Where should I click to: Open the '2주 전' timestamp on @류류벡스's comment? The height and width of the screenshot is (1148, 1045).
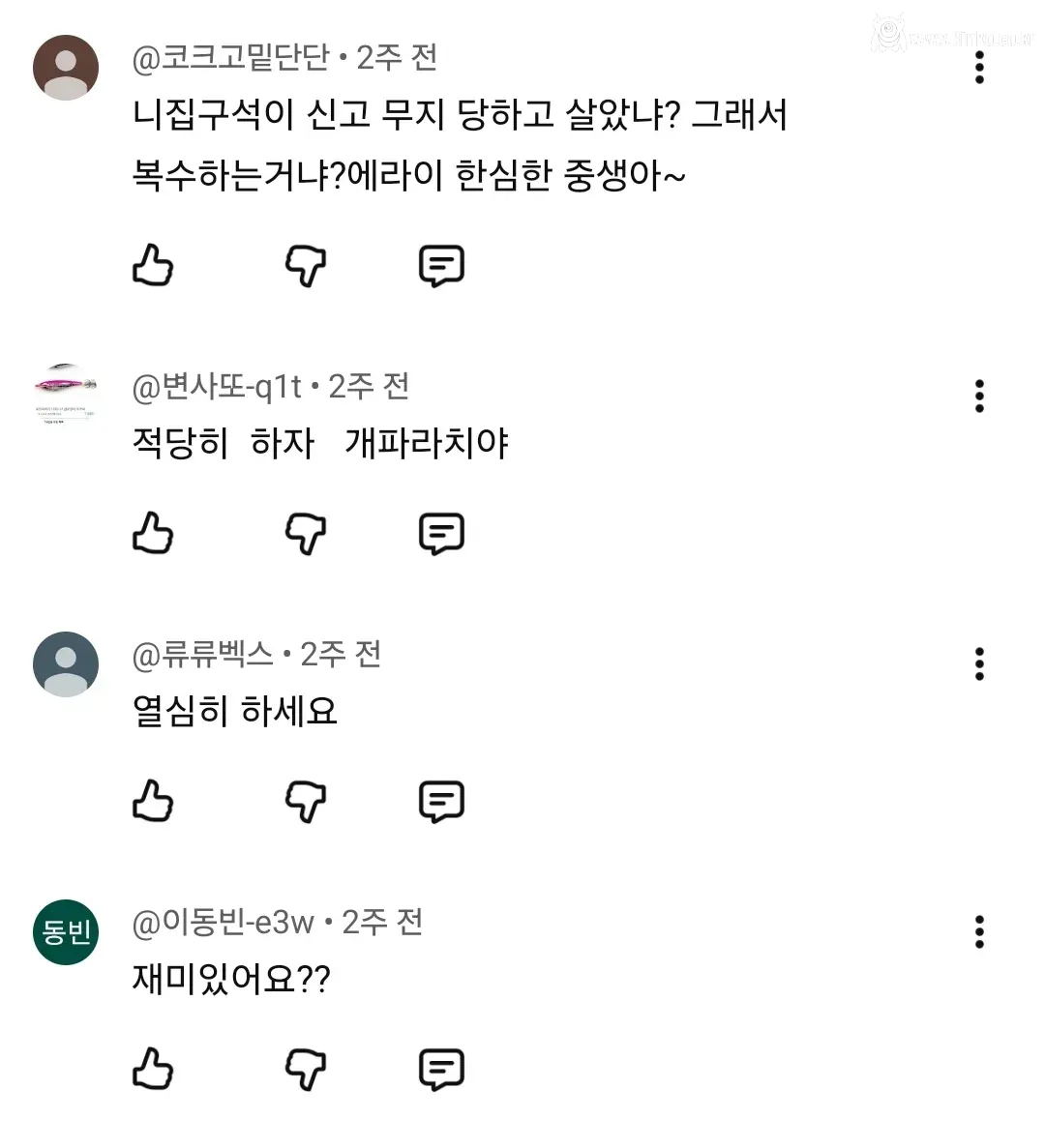[341, 654]
